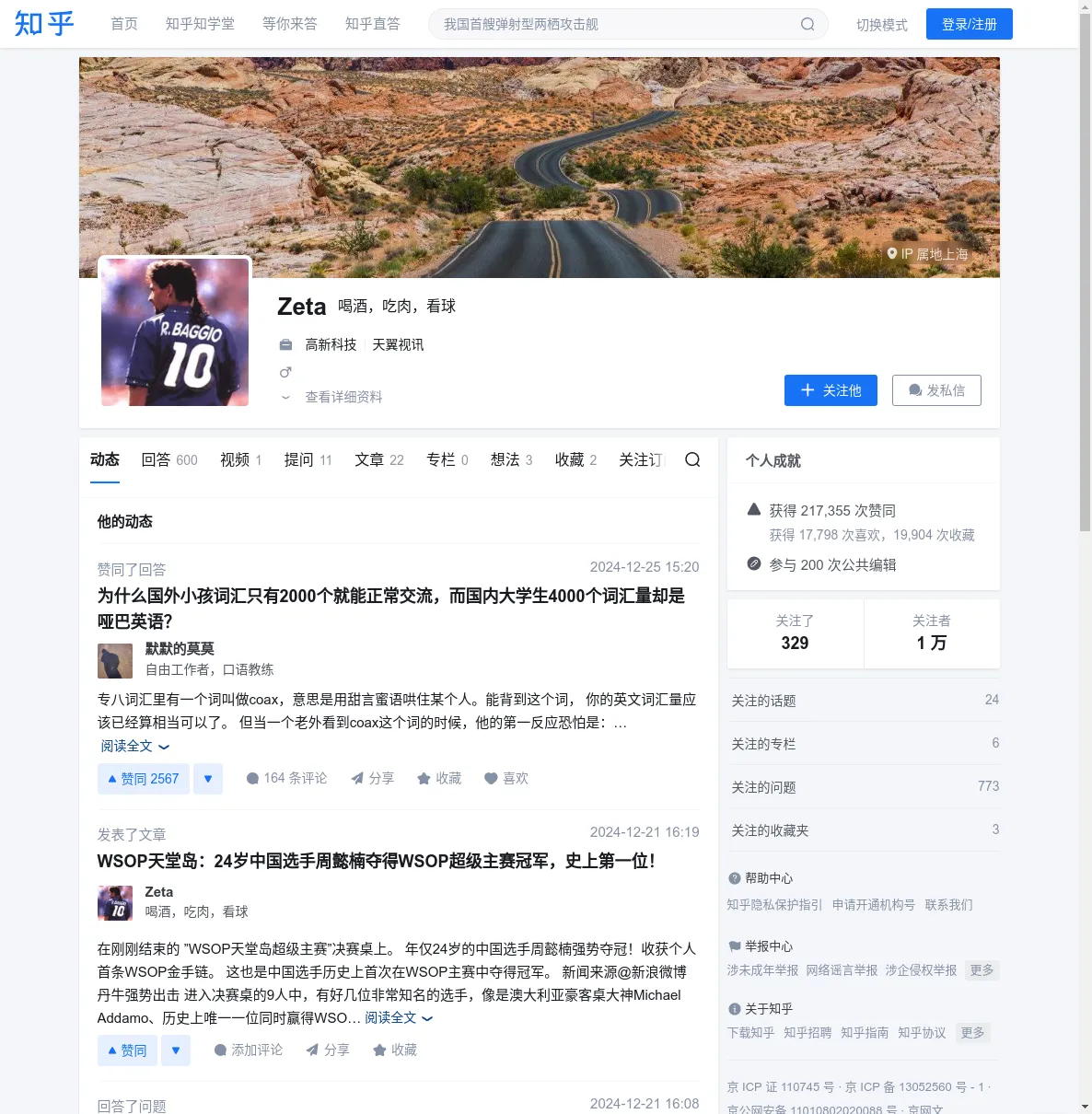Send a private message via 发私信
Viewport: 1092px width, 1114px height.
936,390
